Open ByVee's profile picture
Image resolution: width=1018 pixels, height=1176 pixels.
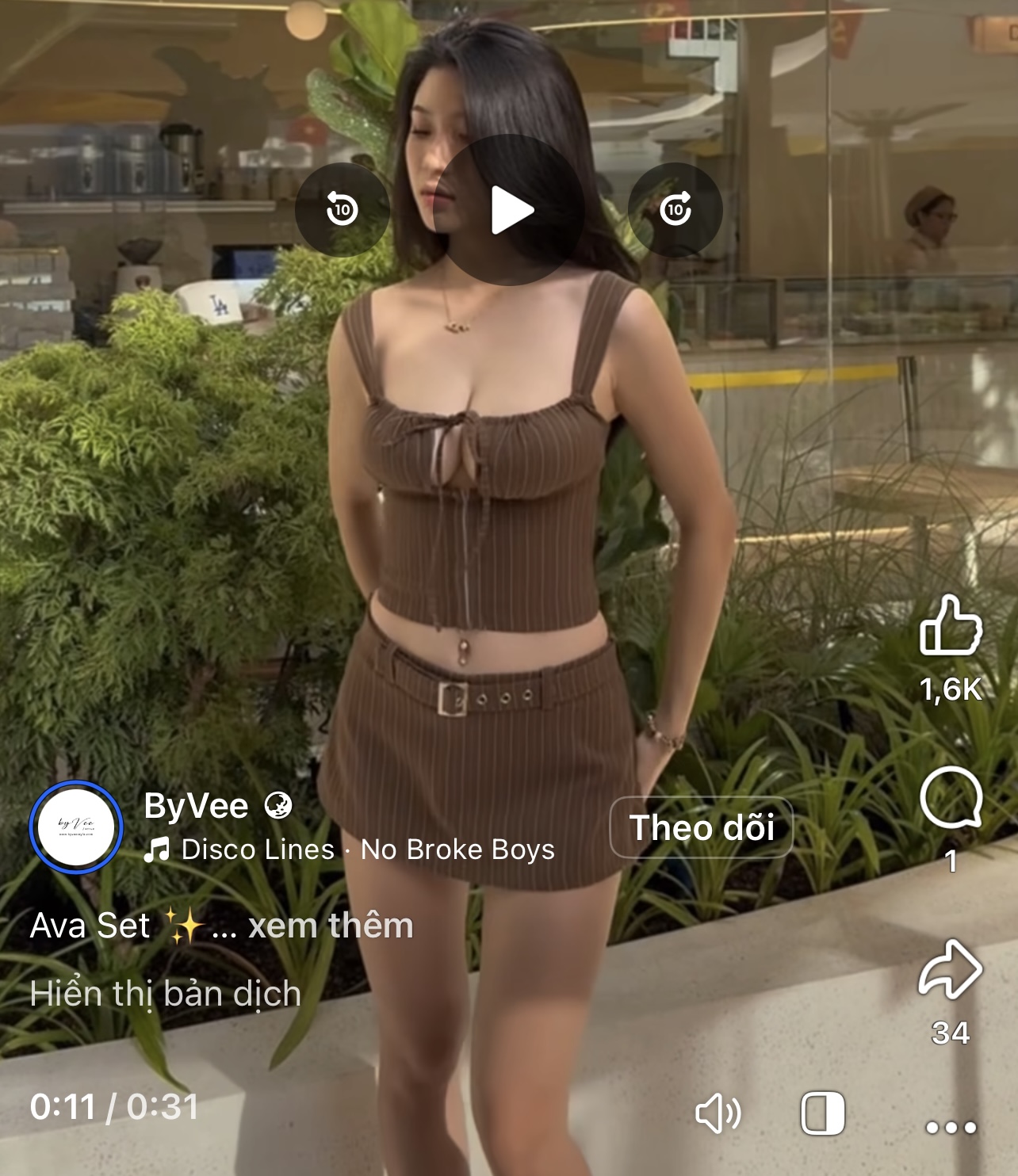click(x=76, y=827)
